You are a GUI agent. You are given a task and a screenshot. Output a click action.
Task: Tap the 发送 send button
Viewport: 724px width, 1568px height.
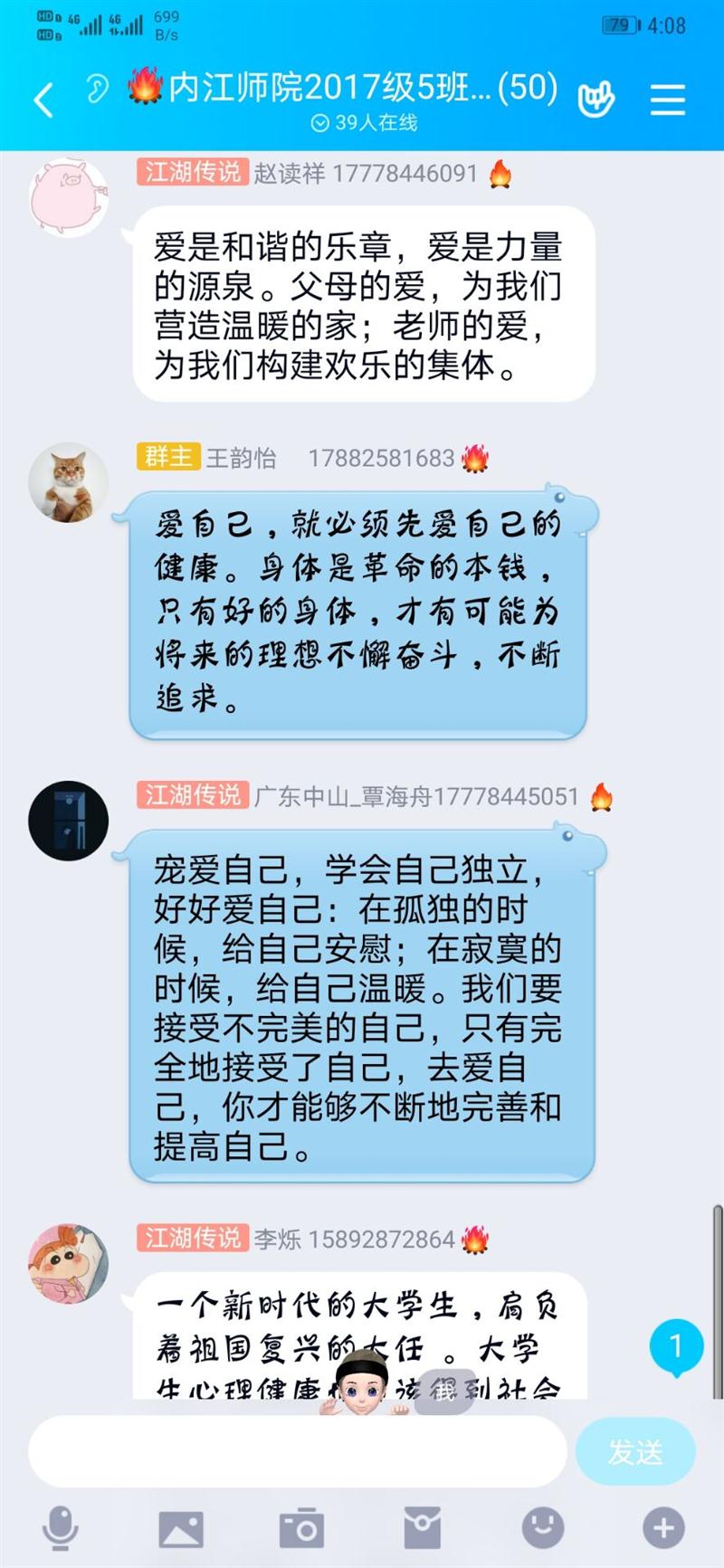635,1451
